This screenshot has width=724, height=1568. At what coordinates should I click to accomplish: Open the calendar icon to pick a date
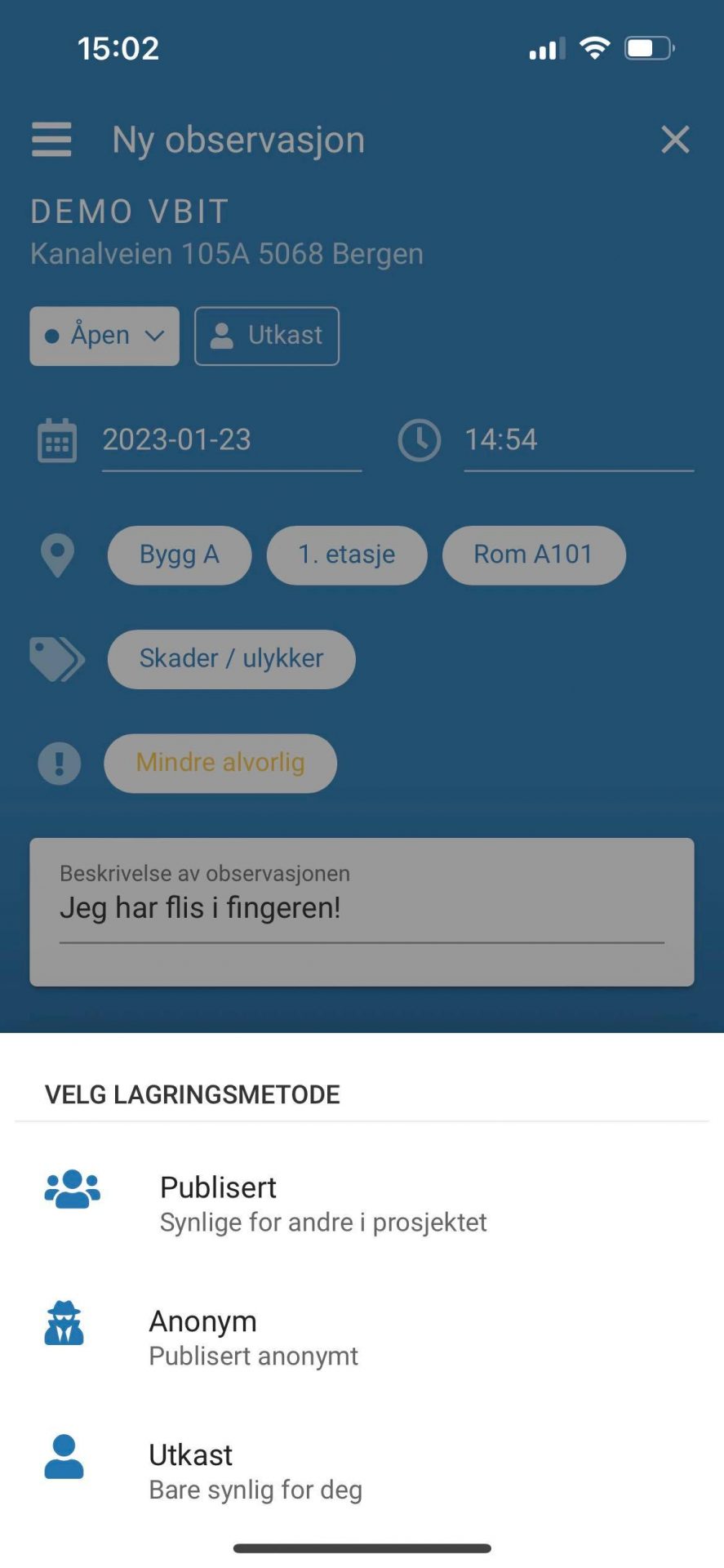[x=56, y=440]
